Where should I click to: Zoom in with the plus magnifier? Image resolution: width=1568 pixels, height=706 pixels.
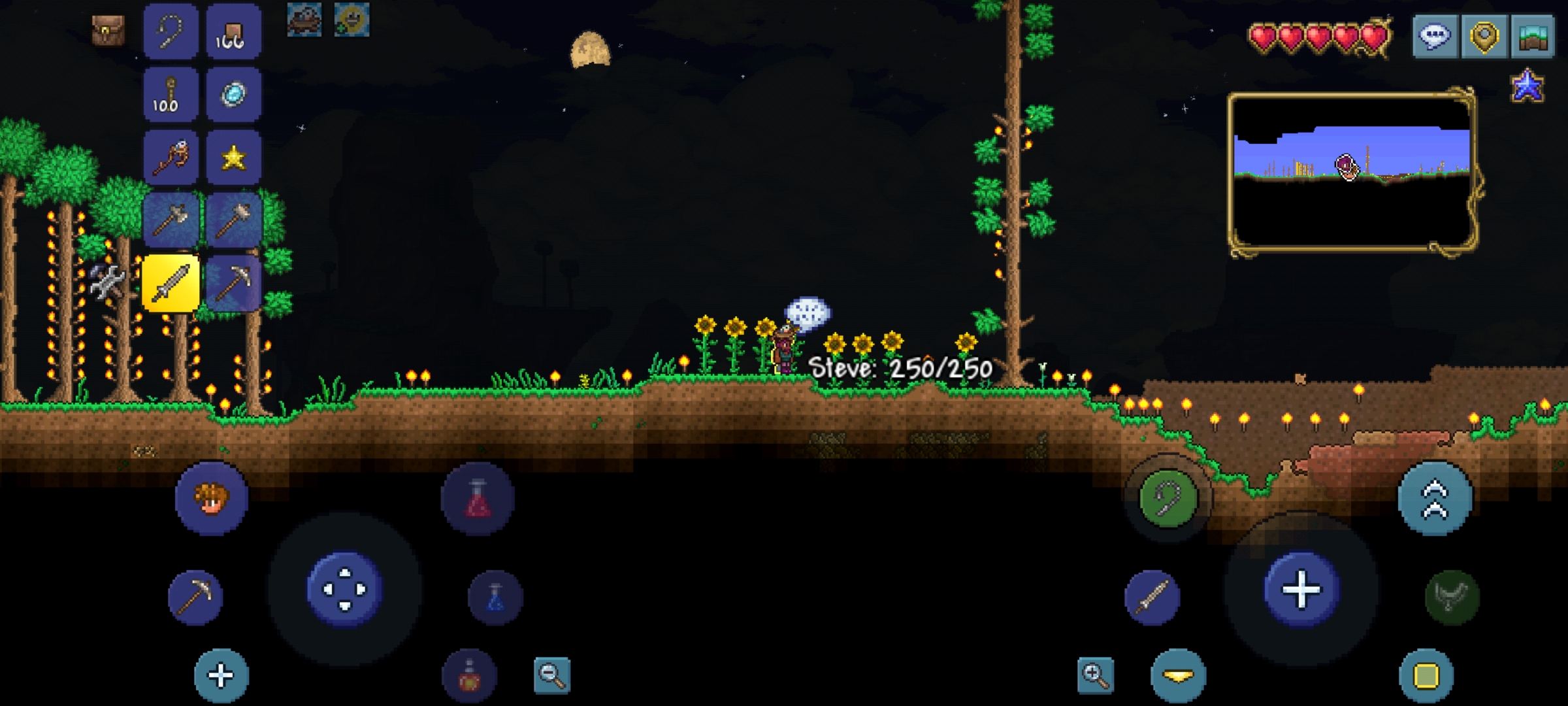[1096, 675]
